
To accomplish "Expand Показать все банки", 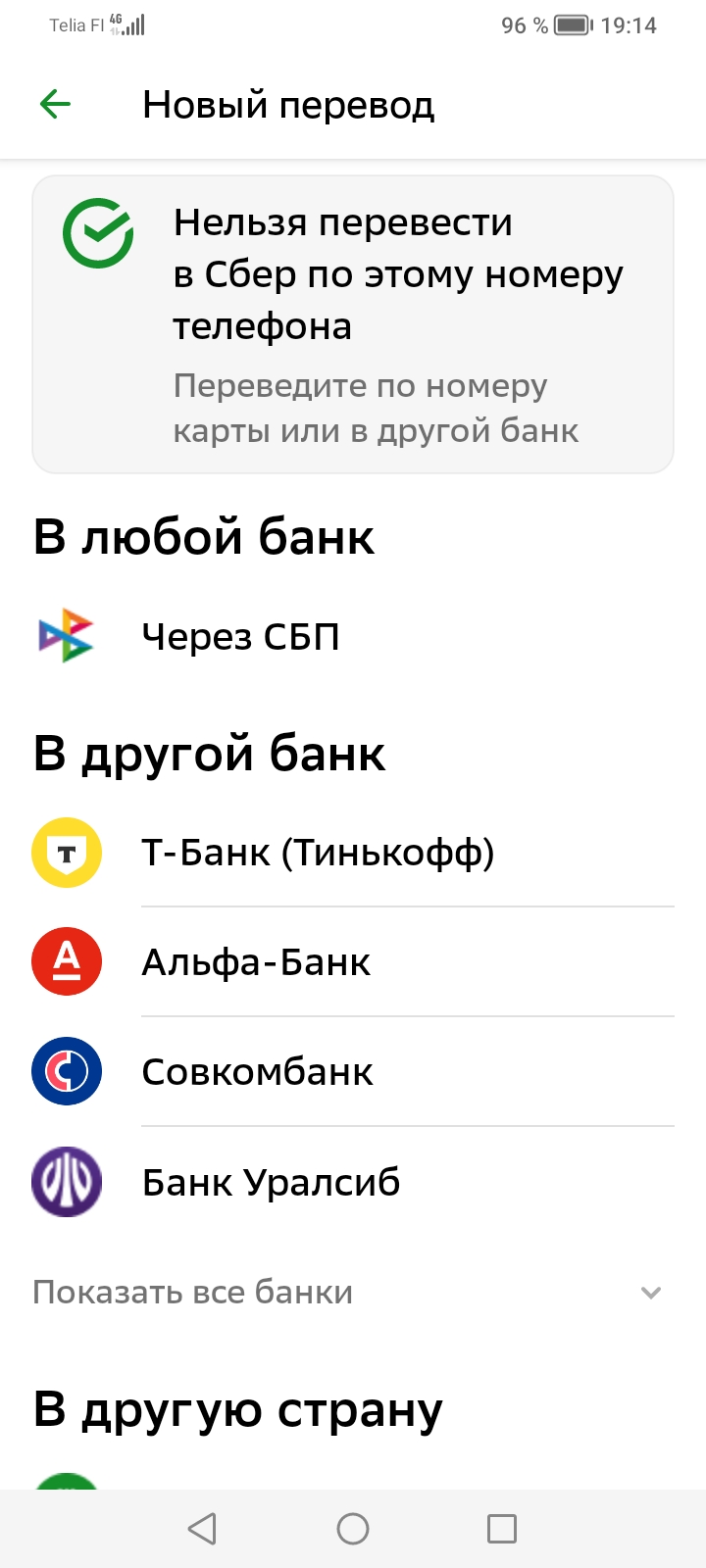I will [348, 1293].
